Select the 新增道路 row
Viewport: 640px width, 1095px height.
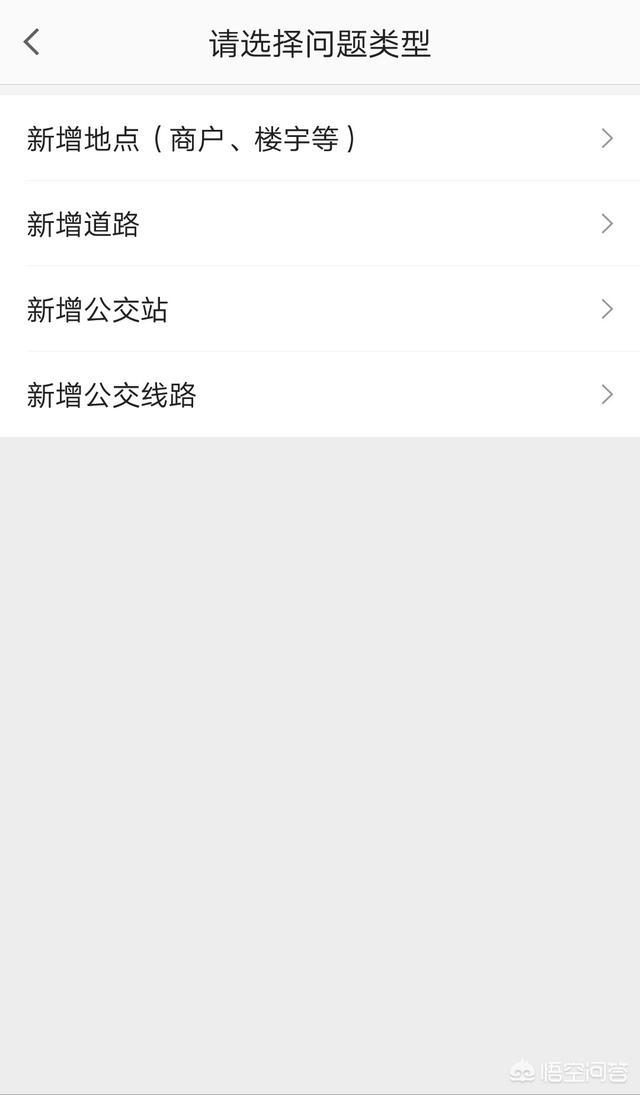(x=320, y=223)
